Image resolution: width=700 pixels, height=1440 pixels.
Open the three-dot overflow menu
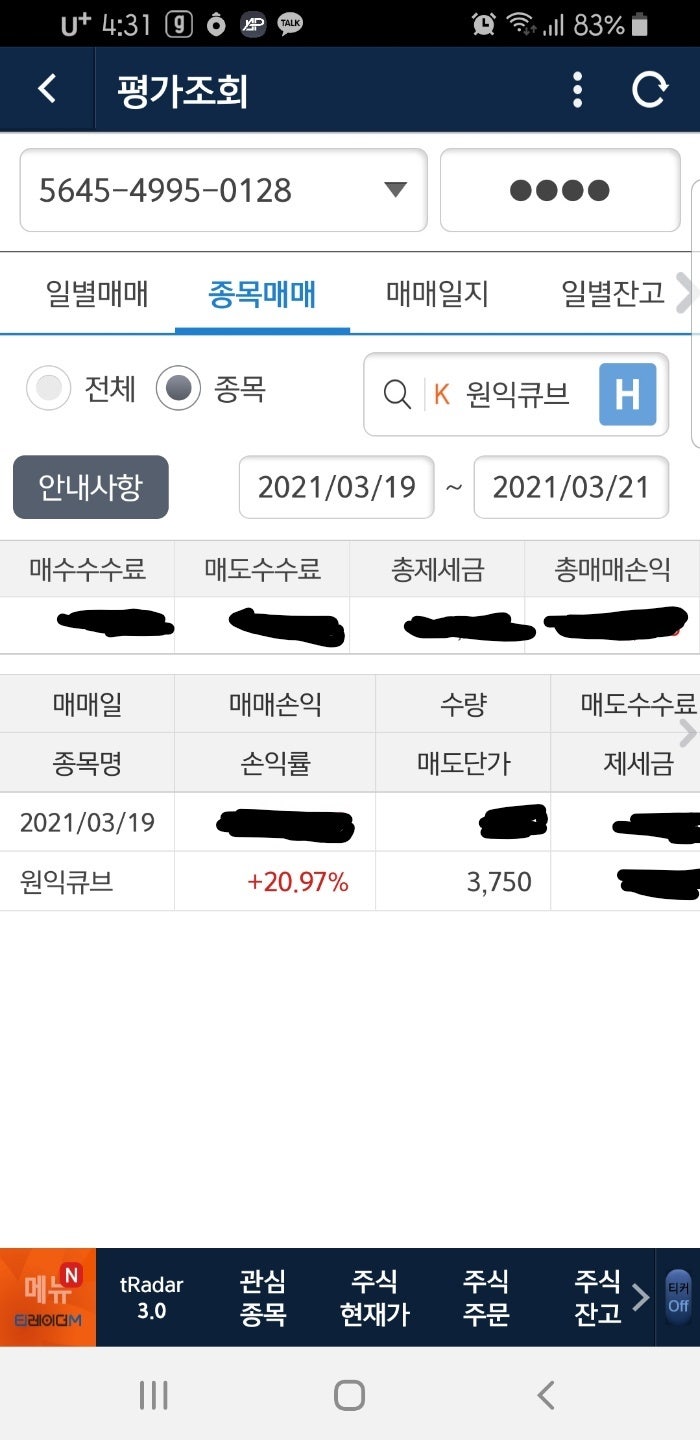(x=577, y=89)
